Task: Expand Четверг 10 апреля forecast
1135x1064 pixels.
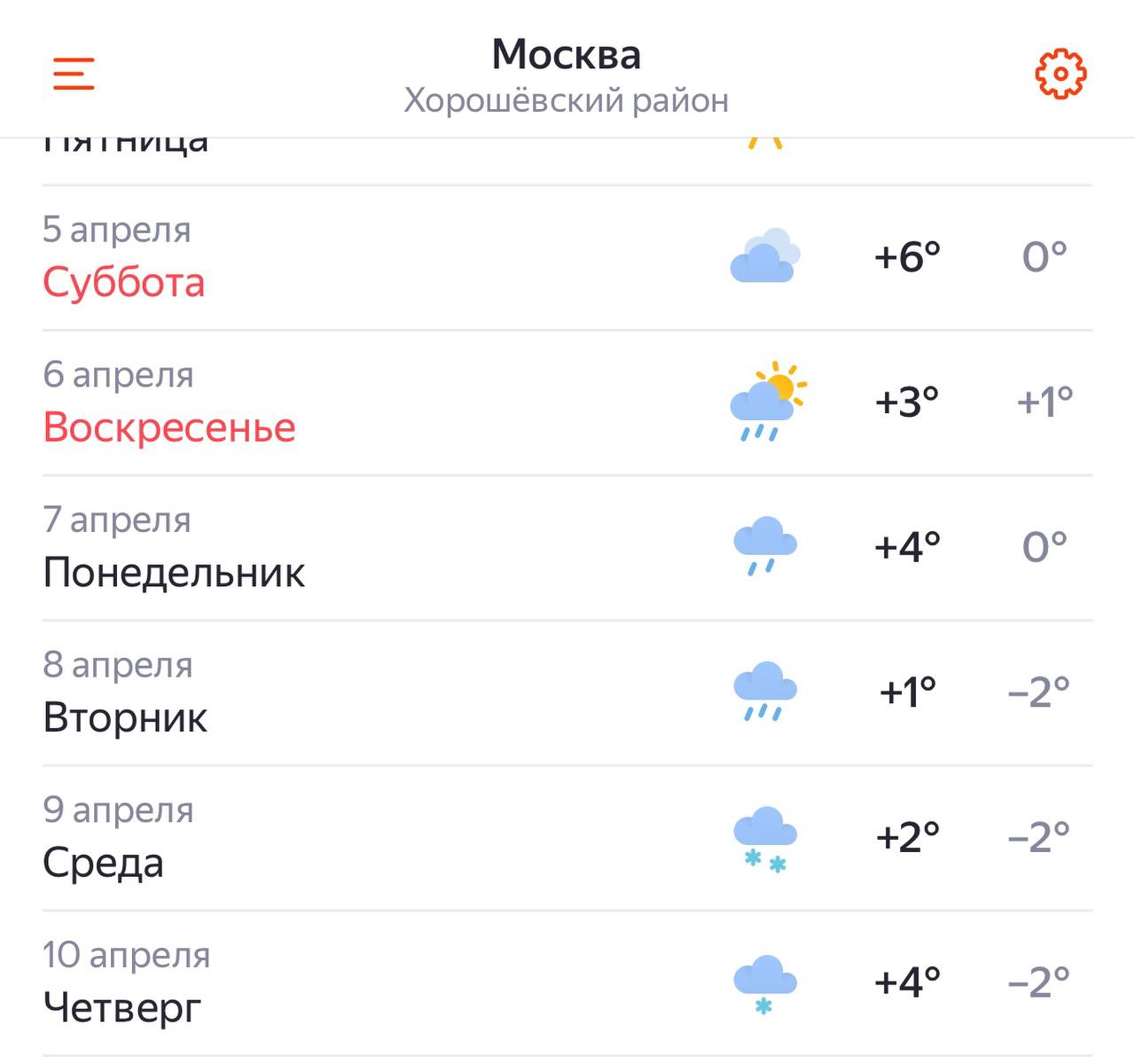Action: point(567,982)
